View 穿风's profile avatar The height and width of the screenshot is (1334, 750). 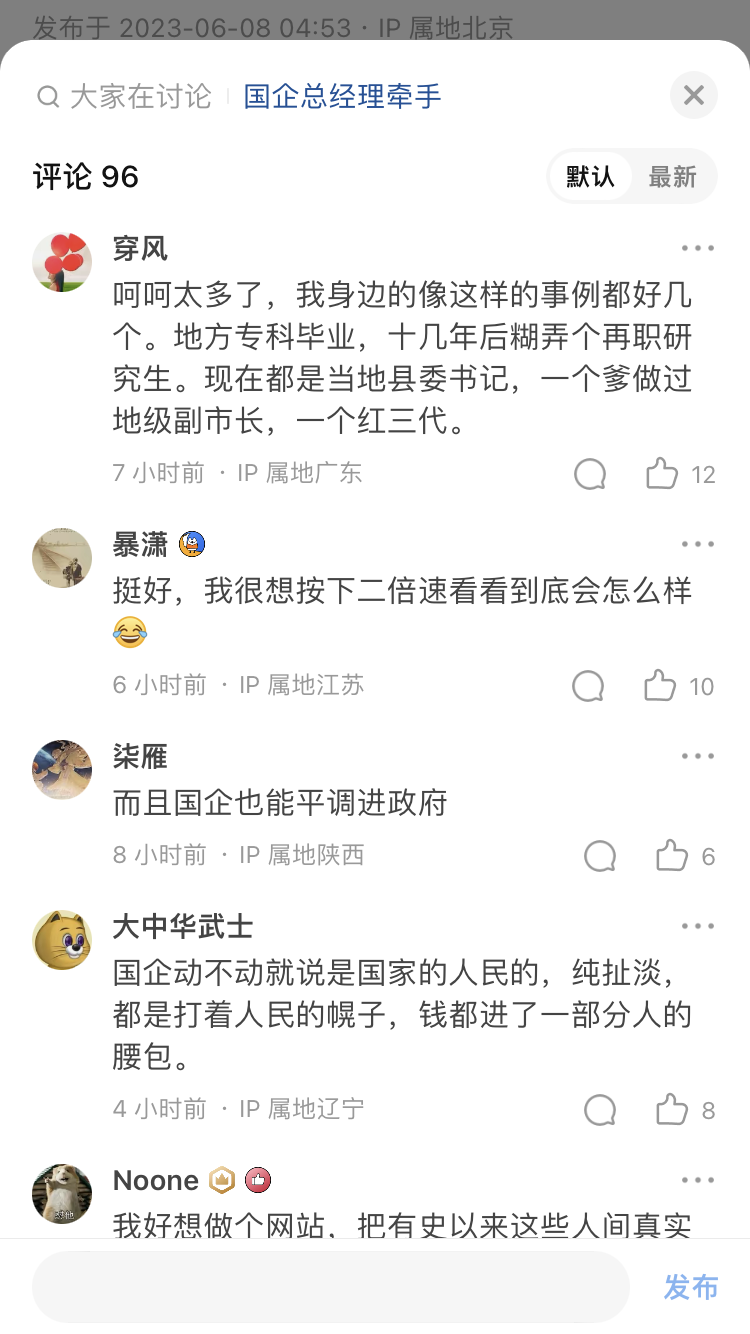pos(62,262)
